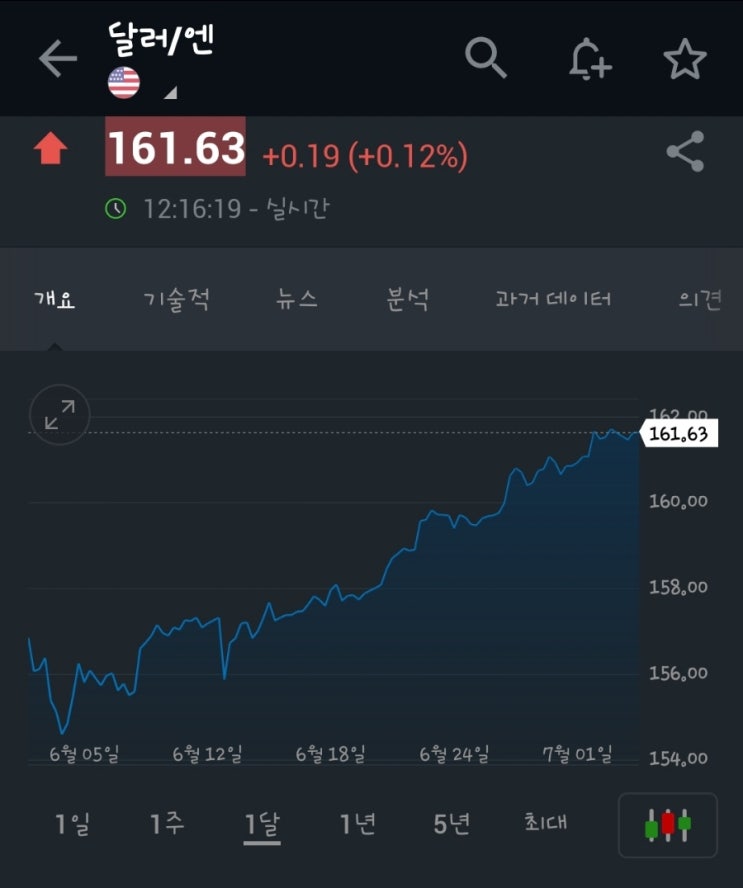Select the 1달 chart range
Screen dimensions: 743x888
pyautogui.click(x=263, y=825)
